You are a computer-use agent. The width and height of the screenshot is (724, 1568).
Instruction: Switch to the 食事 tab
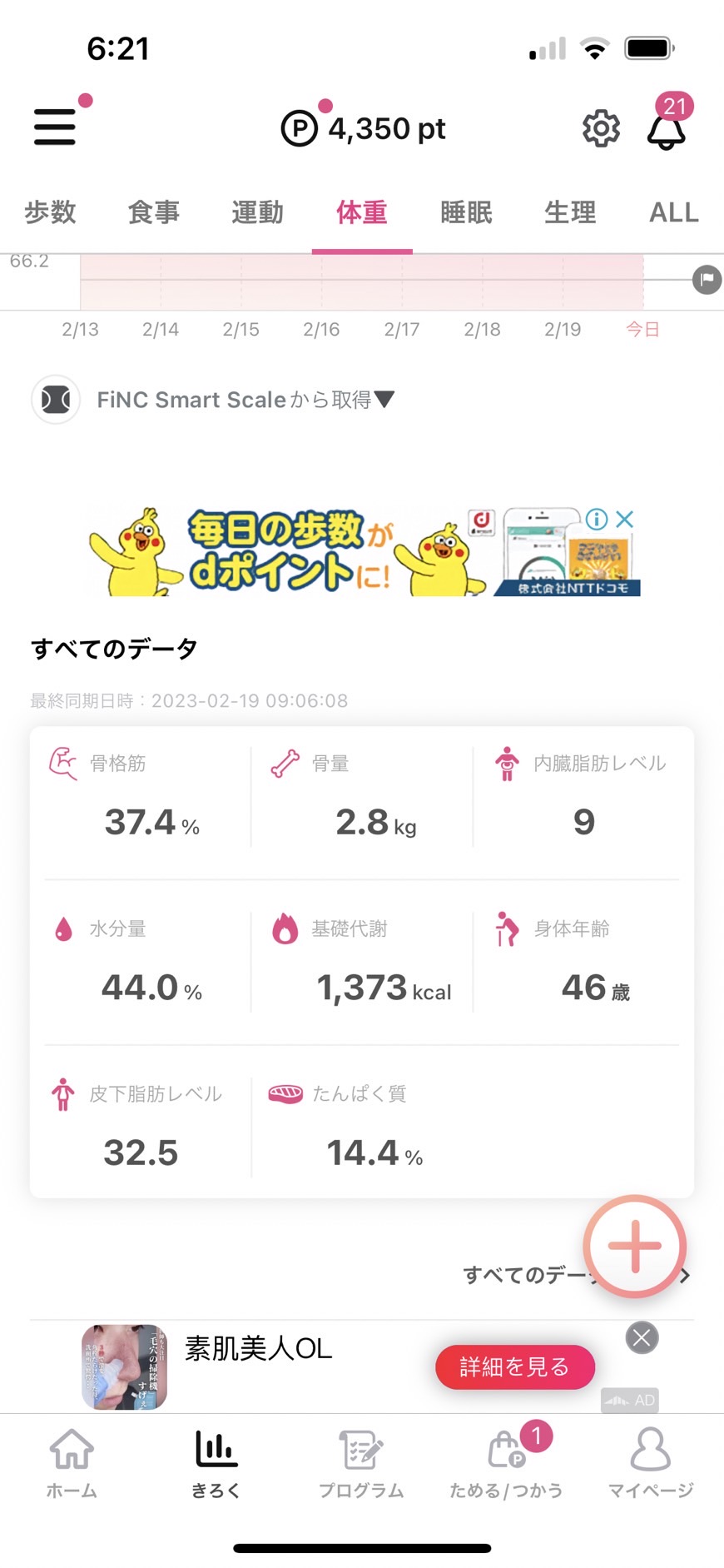[154, 212]
